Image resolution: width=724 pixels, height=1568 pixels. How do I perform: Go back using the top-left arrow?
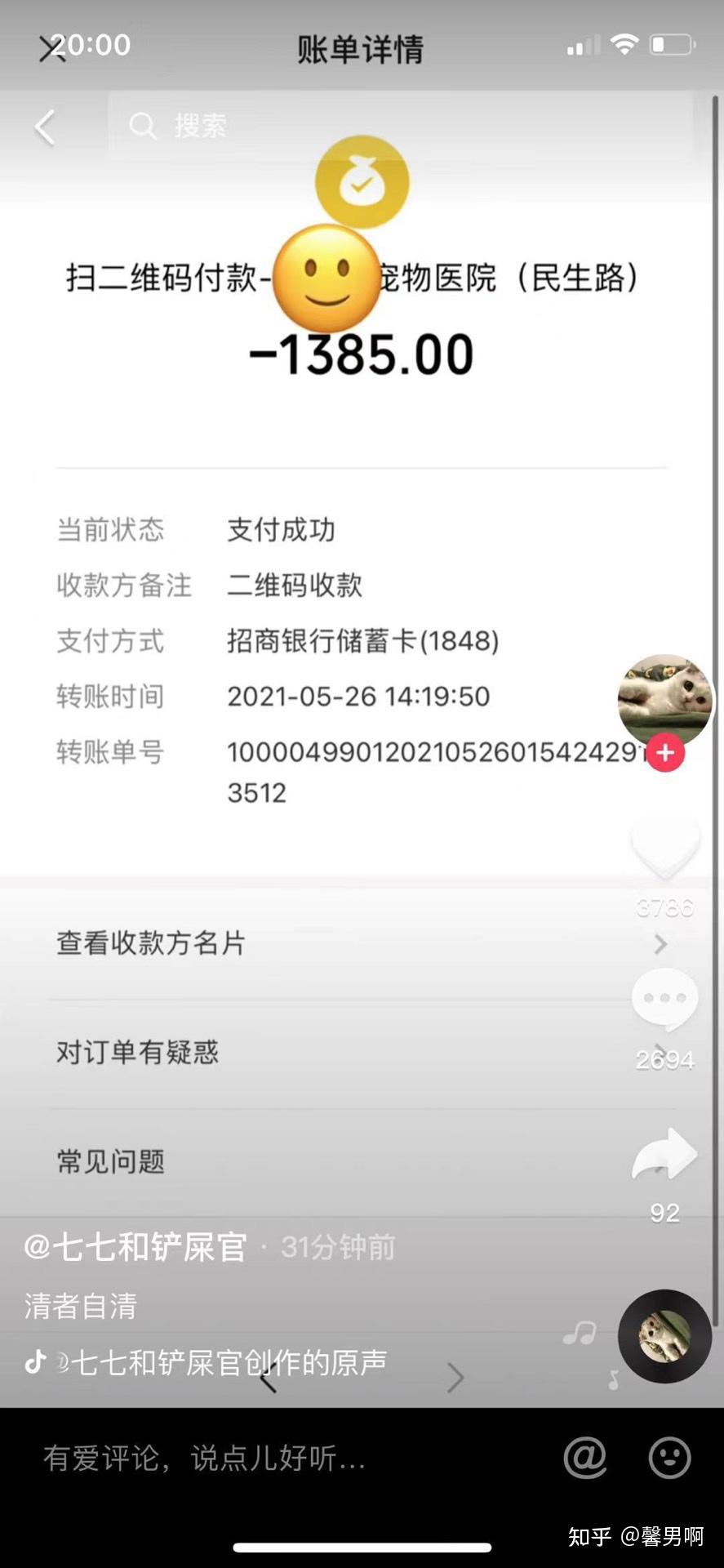click(46, 127)
